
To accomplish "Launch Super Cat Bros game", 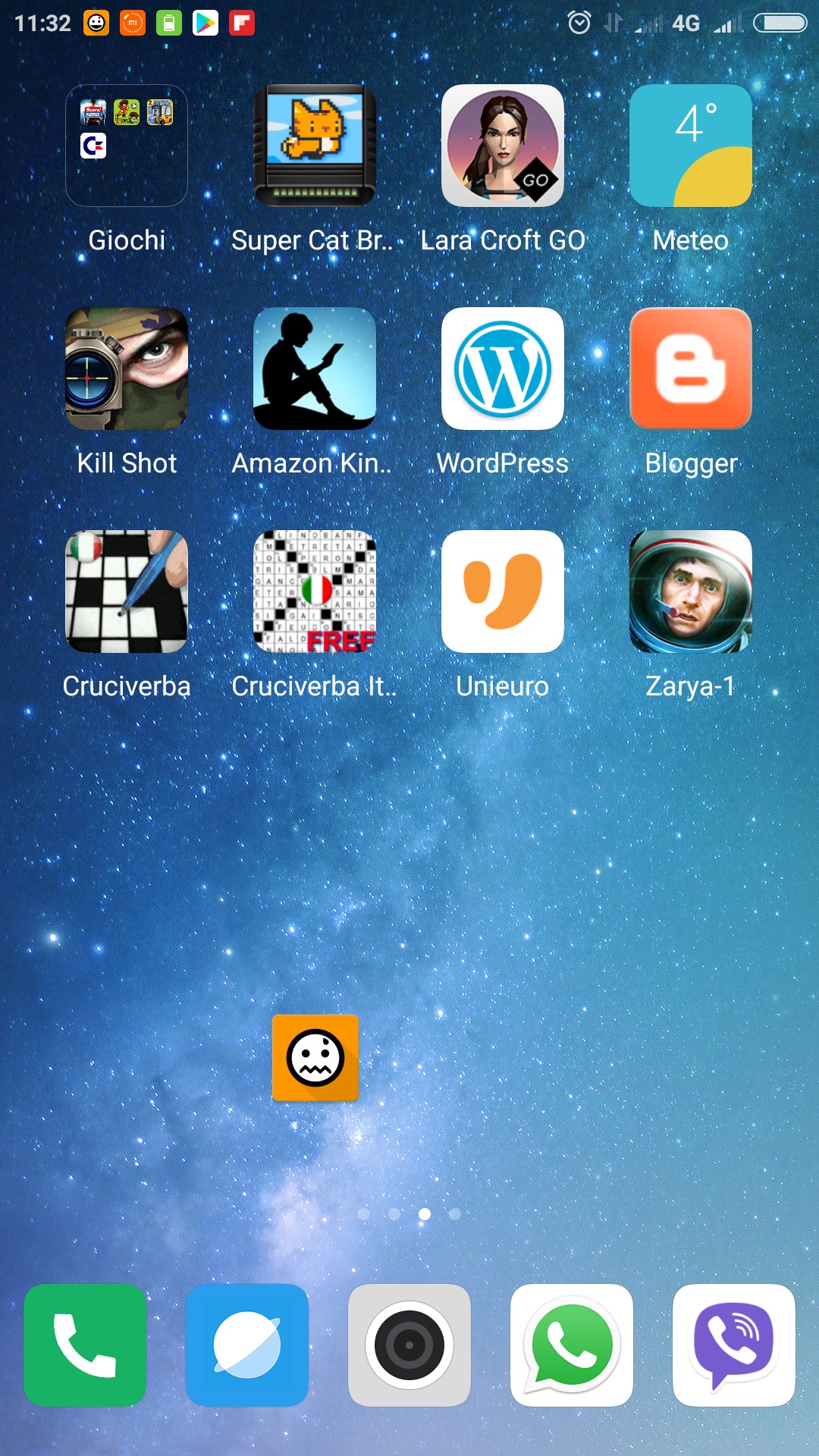I will click(315, 146).
